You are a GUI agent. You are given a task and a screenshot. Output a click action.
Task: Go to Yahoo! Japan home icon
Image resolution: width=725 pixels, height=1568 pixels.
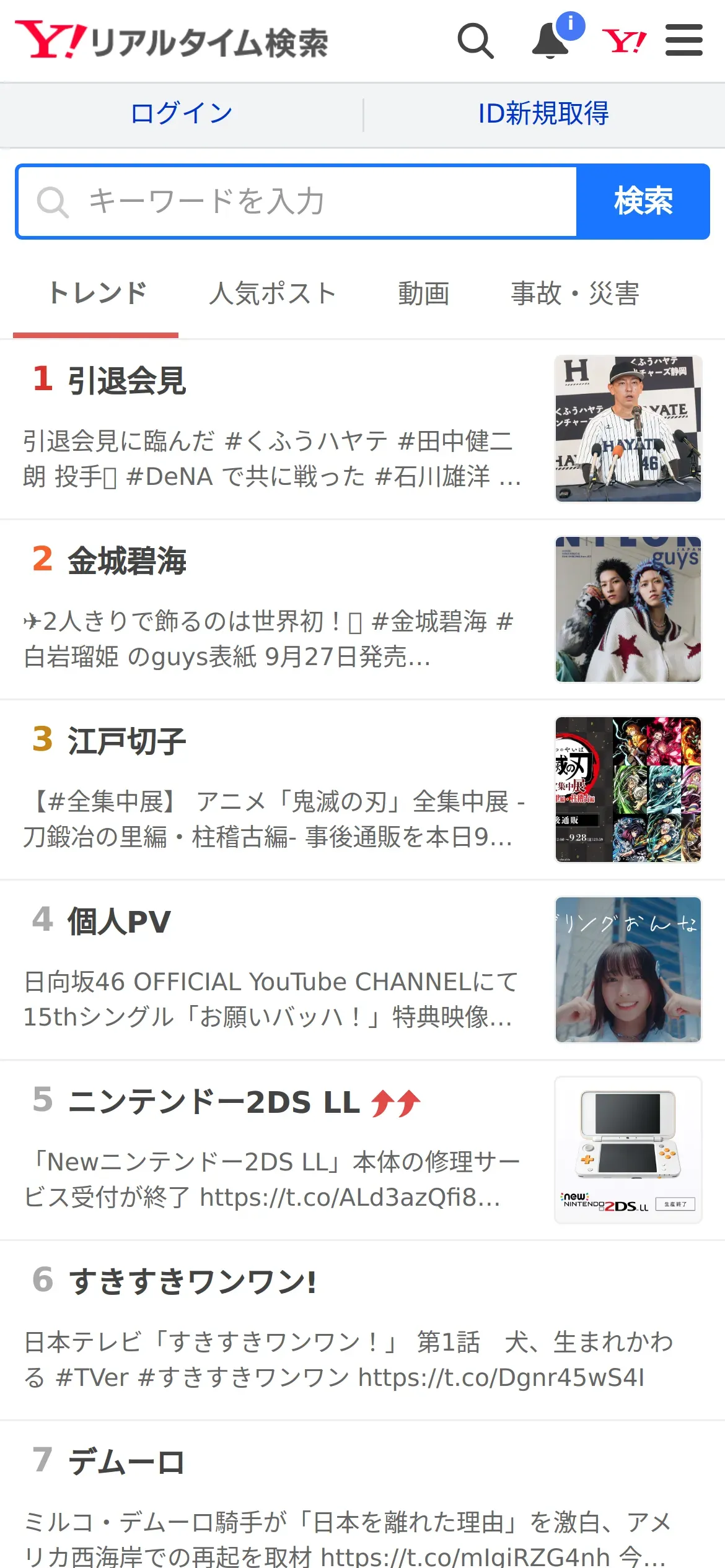pyautogui.click(x=624, y=41)
